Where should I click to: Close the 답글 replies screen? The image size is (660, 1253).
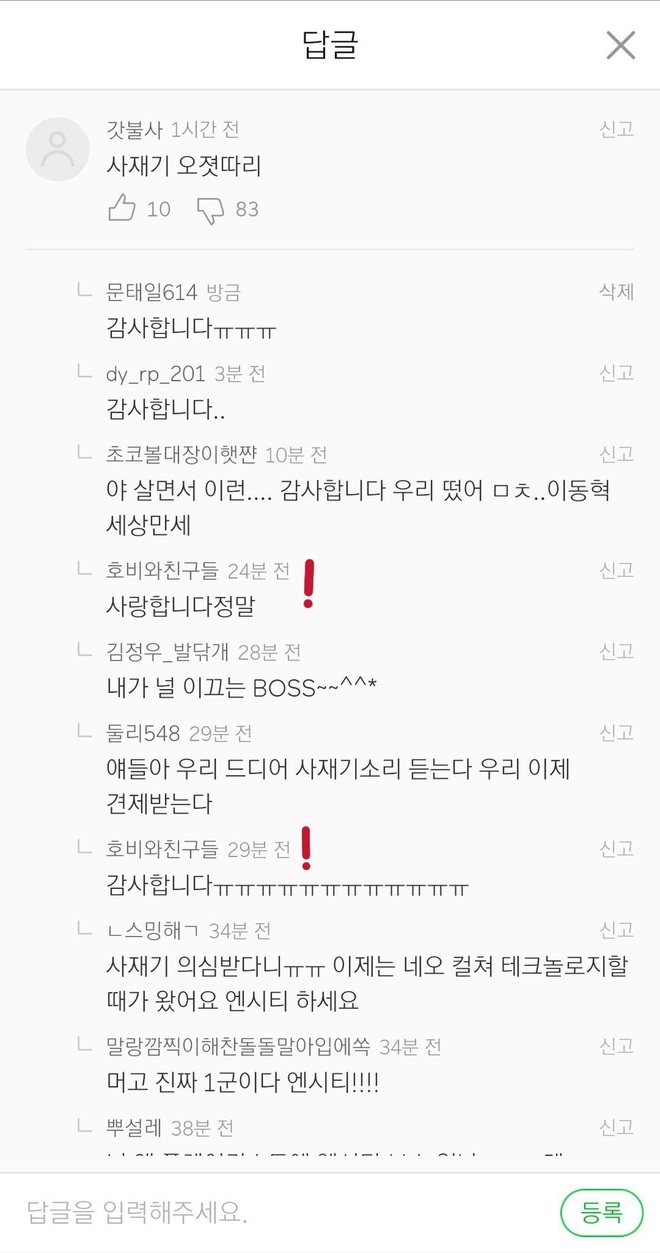[x=621, y=45]
